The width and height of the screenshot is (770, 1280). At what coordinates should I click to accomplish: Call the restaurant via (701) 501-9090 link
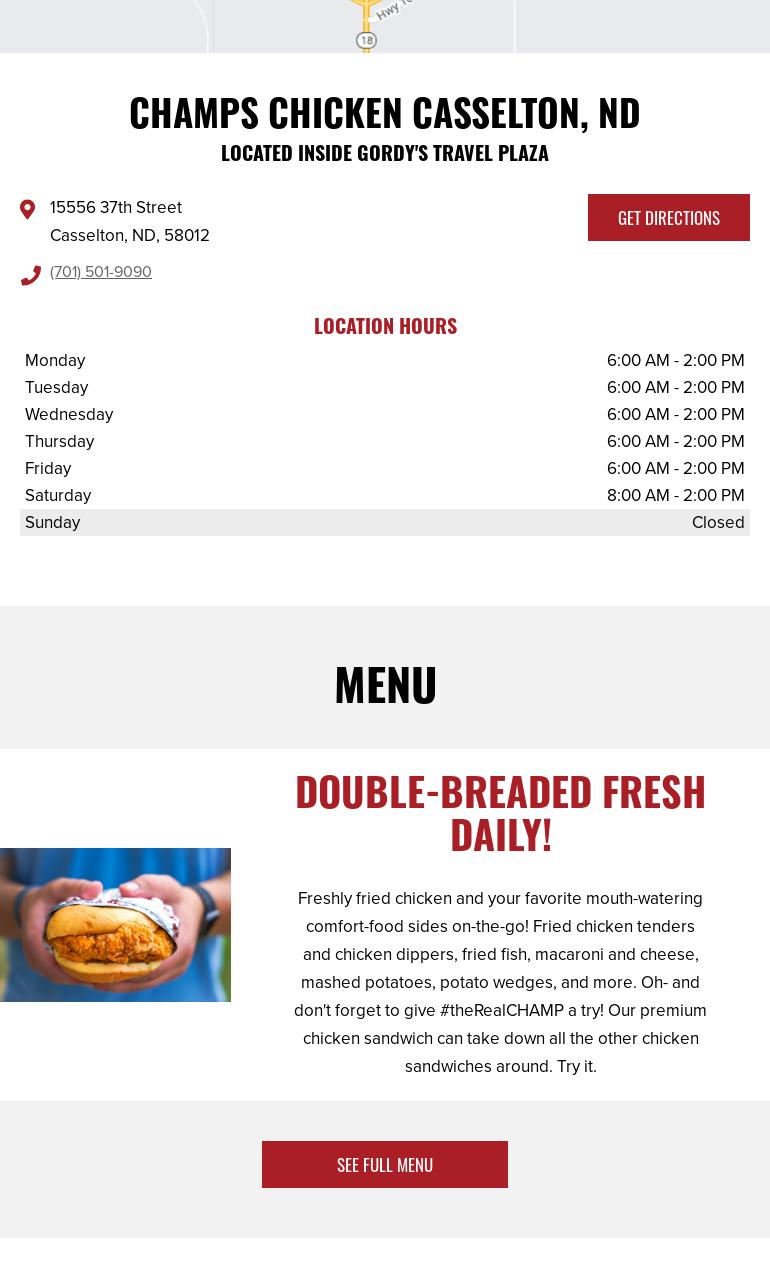coord(100,271)
